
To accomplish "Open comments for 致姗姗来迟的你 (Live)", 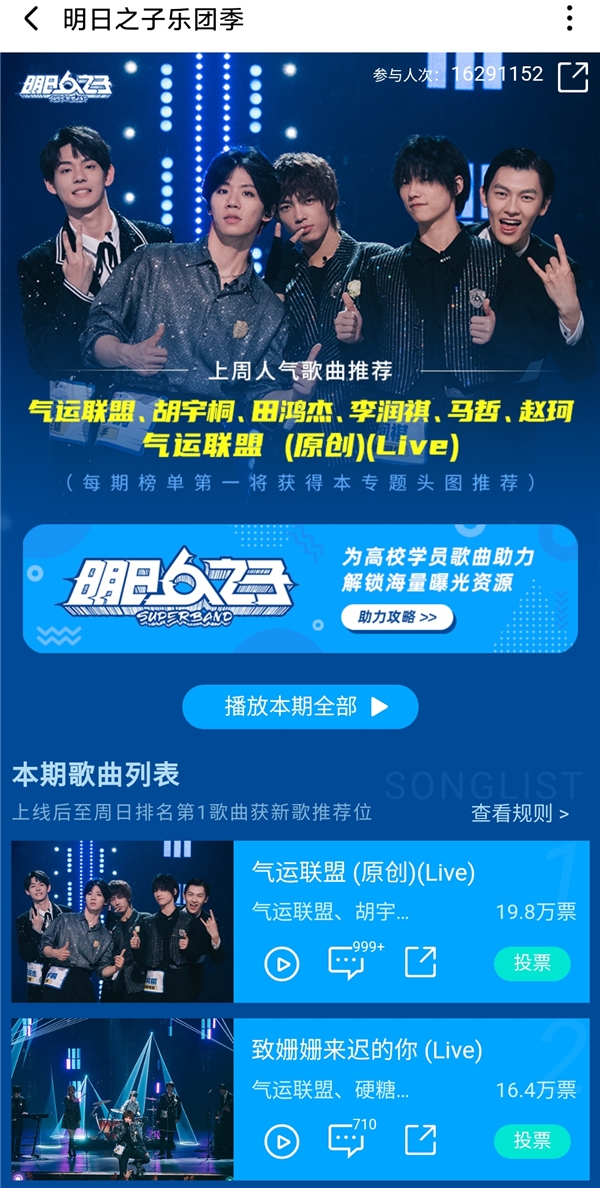I will click(347, 1141).
